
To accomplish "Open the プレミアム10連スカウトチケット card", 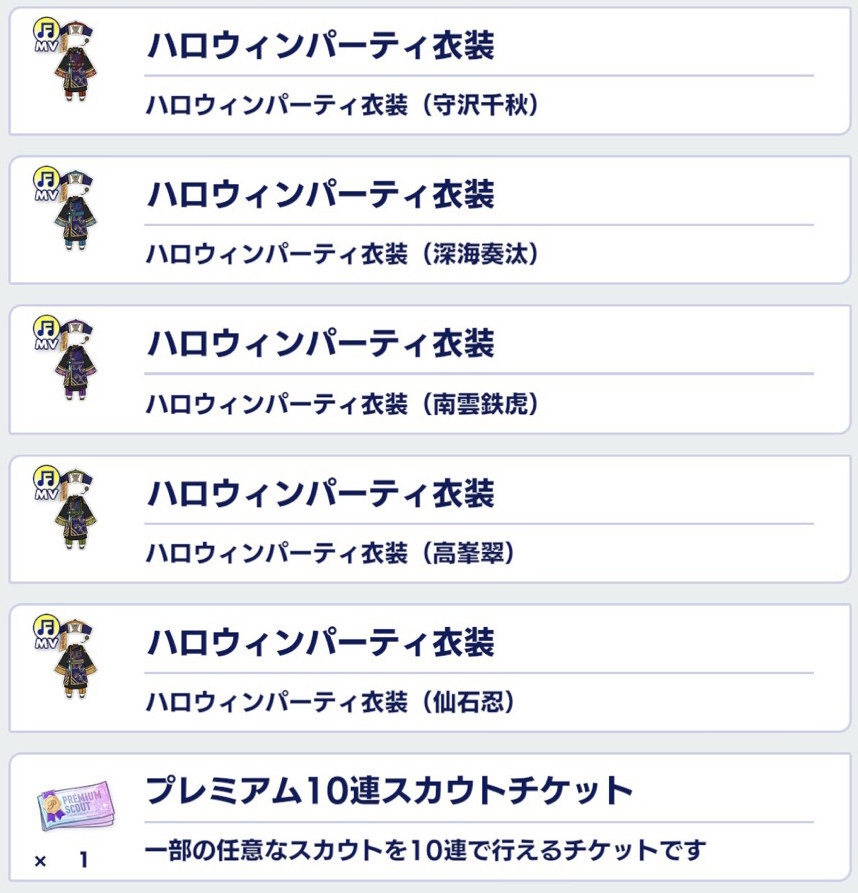I will pos(429,817).
